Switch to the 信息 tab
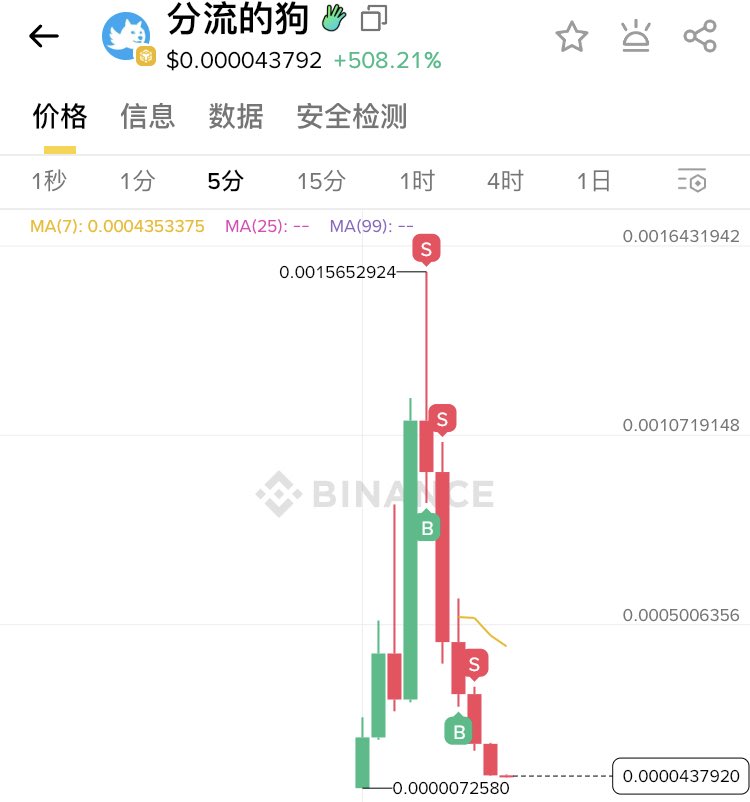 [x=148, y=117]
